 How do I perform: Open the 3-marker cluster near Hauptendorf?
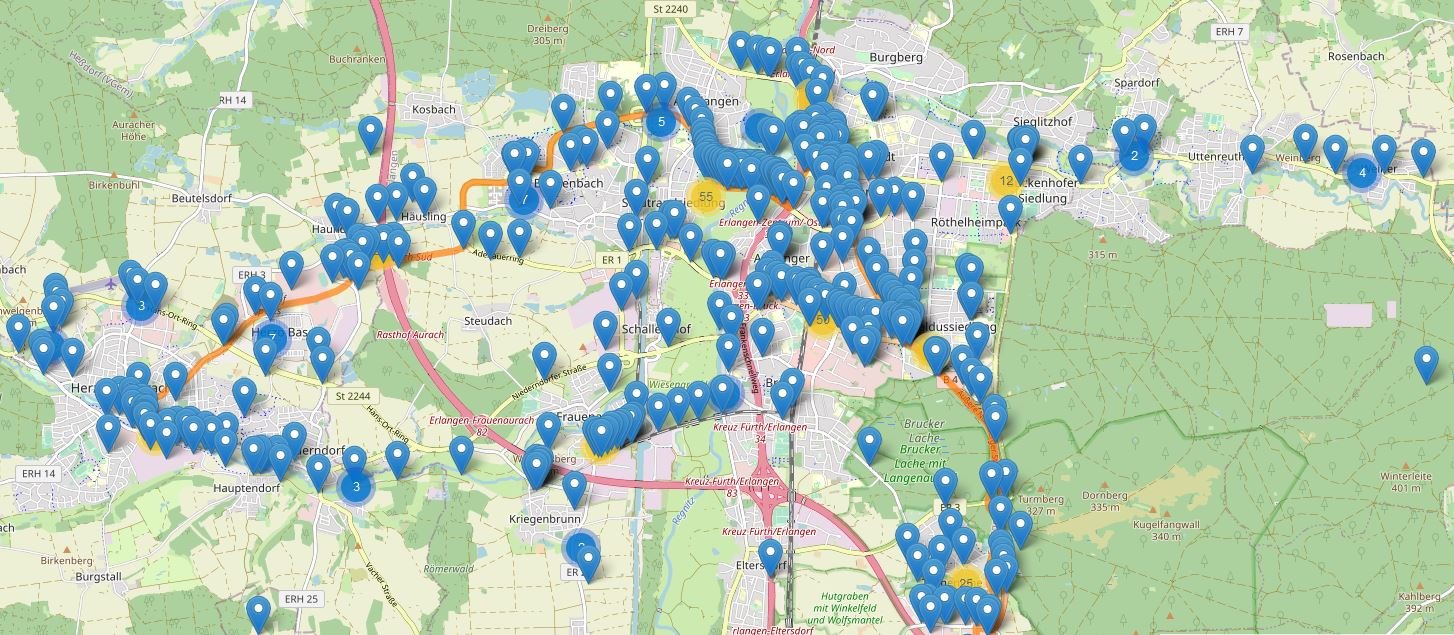point(356,487)
